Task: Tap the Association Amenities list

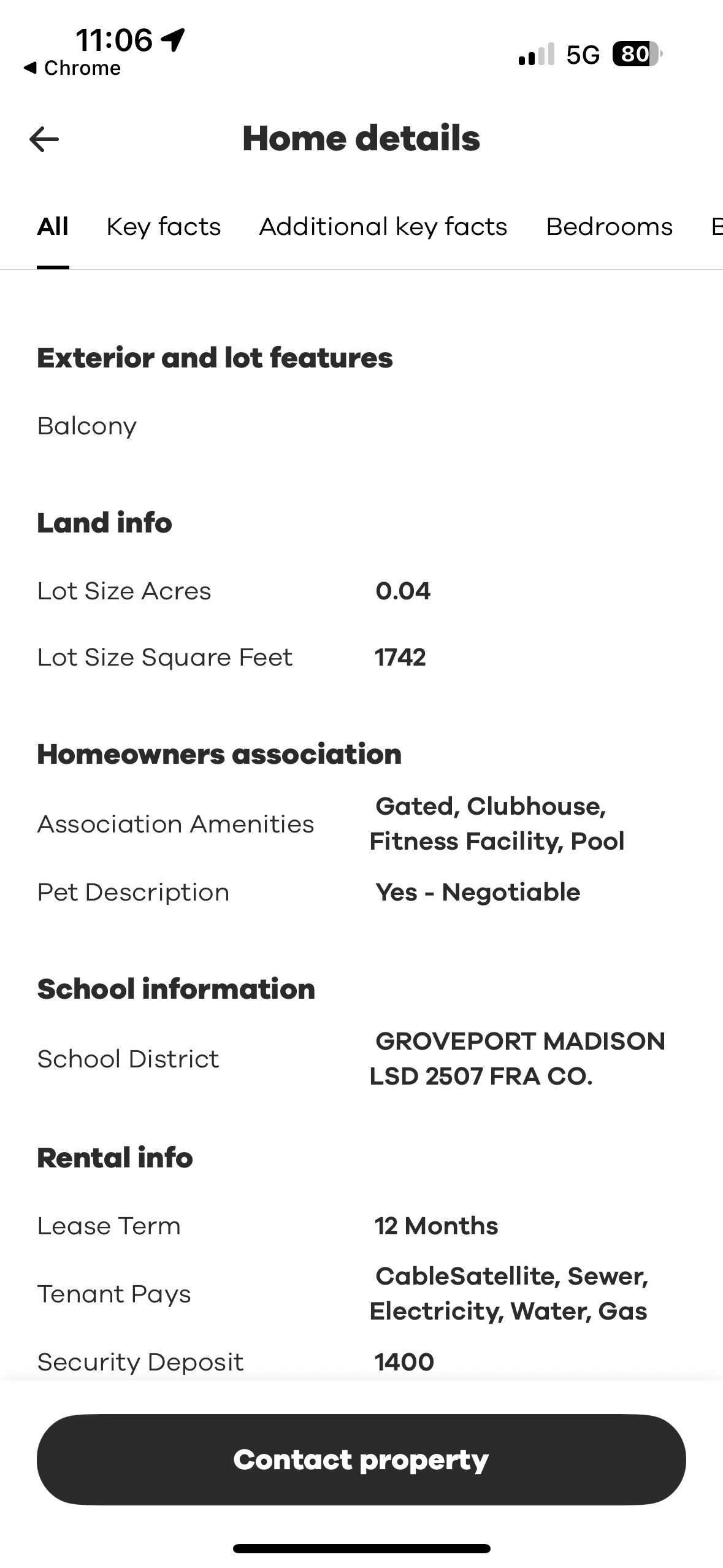Action: tap(497, 824)
